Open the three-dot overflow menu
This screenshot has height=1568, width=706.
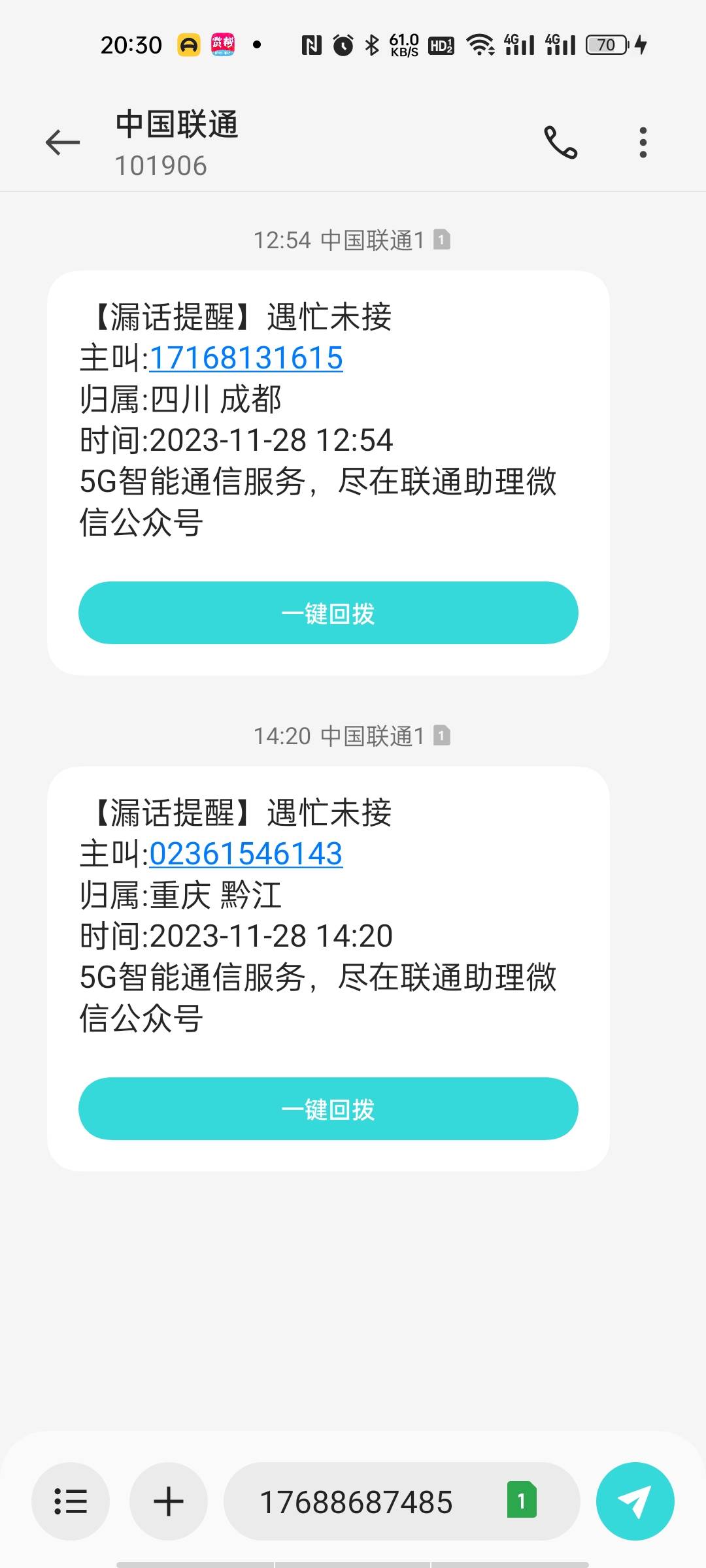coord(643,142)
